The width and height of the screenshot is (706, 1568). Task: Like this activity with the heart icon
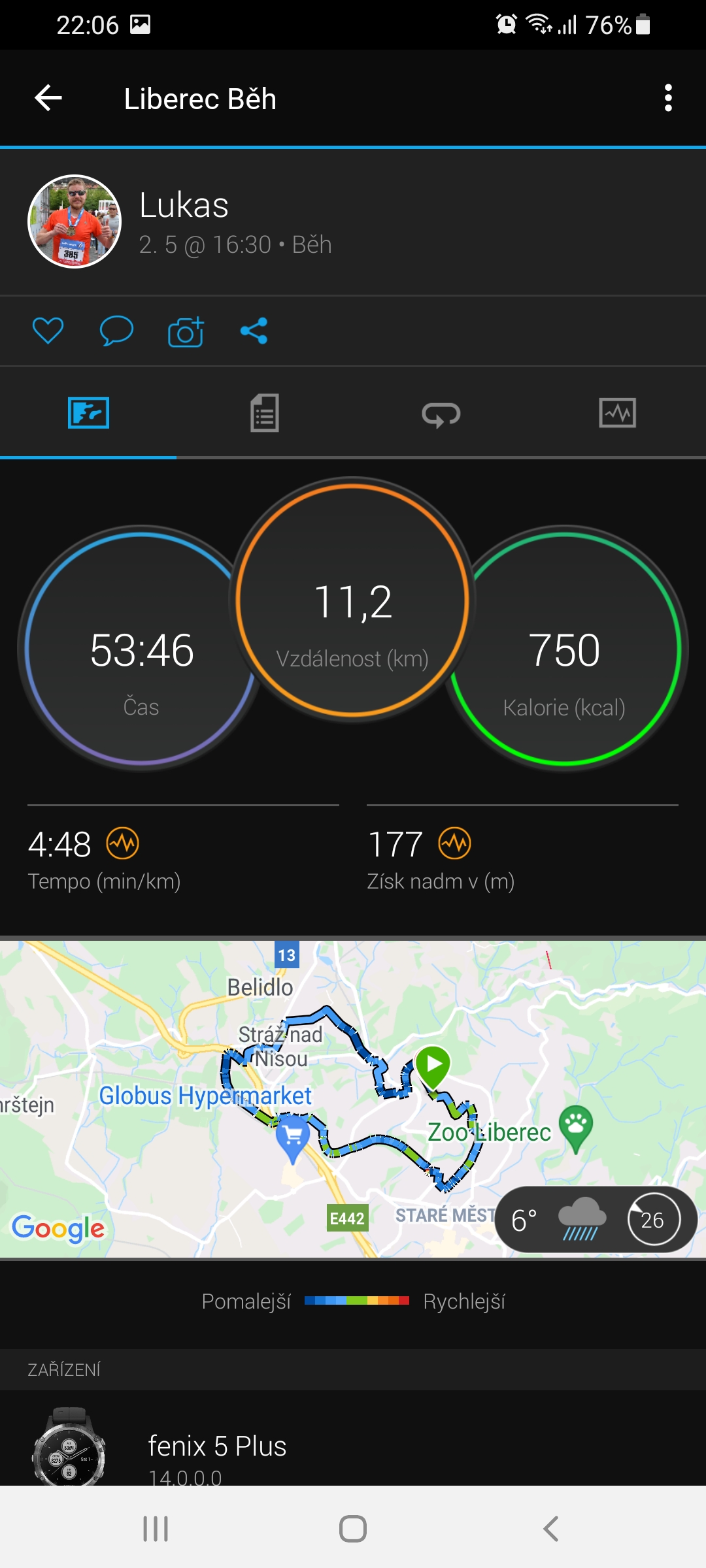tap(48, 331)
